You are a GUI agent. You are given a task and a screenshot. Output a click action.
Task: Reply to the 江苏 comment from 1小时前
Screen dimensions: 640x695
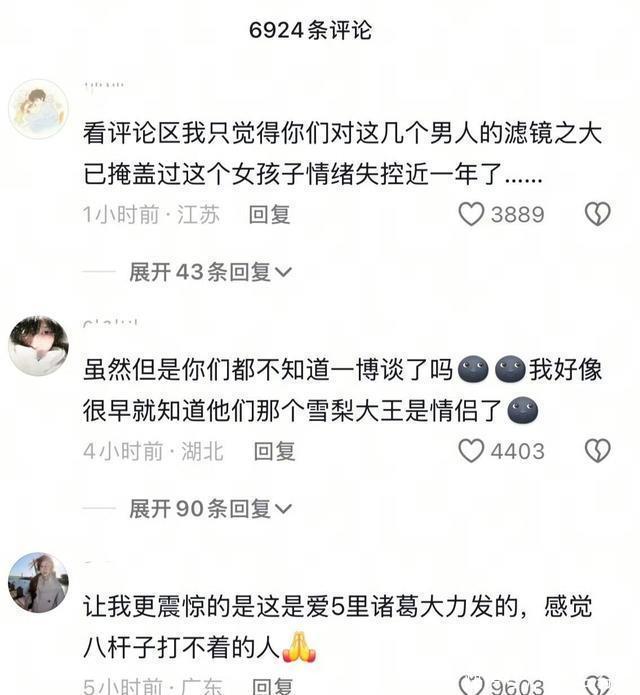pos(269,214)
